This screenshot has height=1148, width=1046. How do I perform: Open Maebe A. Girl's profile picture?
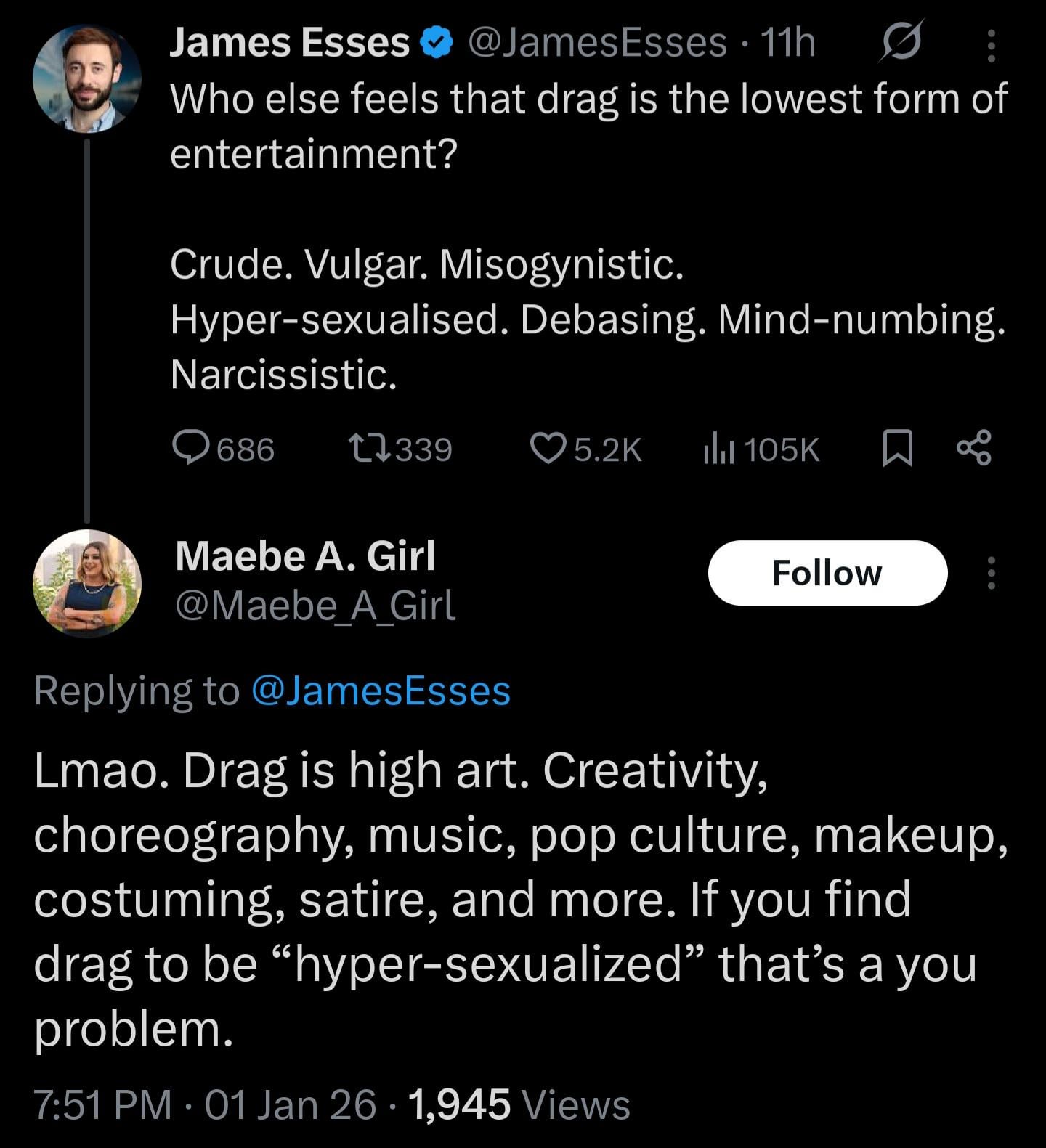pyautogui.click(x=86, y=583)
